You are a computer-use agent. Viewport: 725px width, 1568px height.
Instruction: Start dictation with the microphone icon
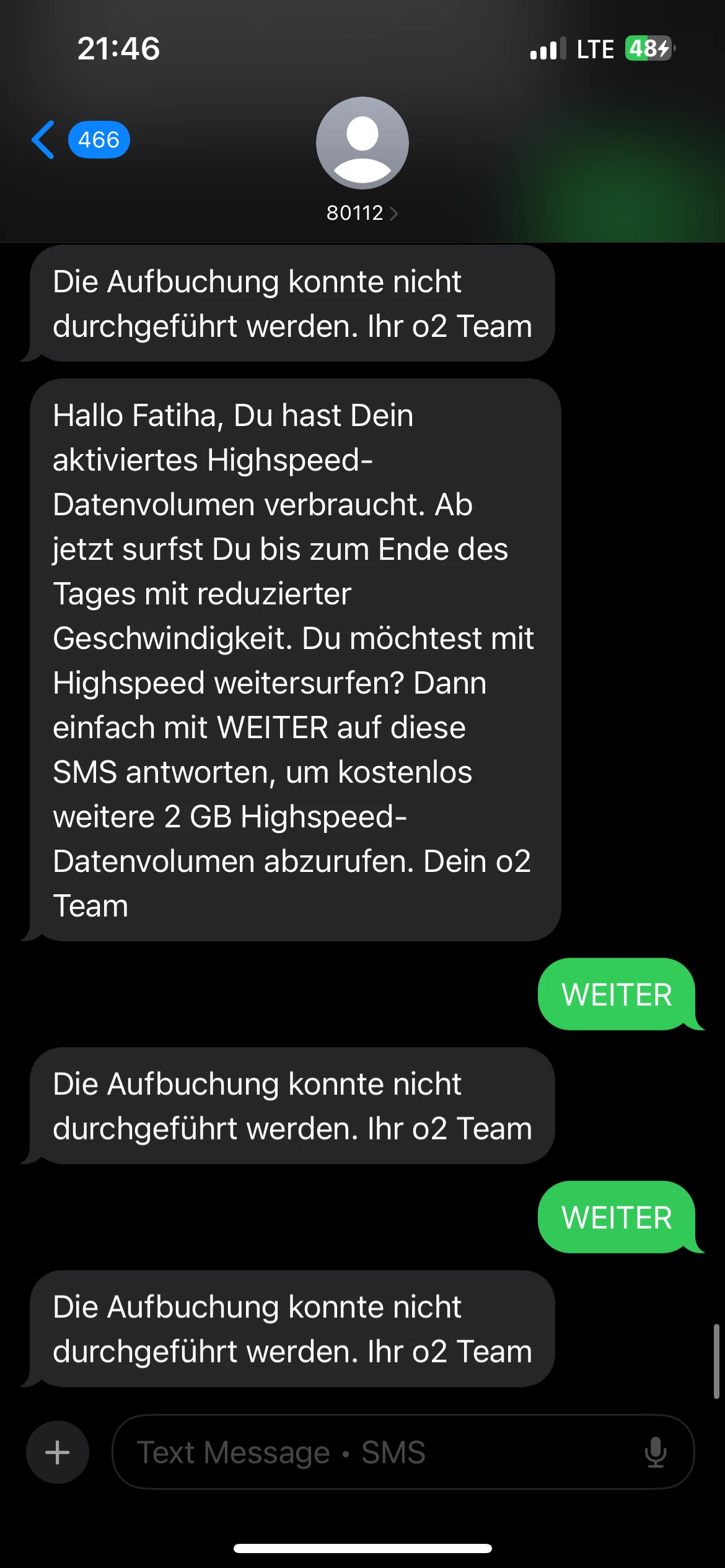655,1452
